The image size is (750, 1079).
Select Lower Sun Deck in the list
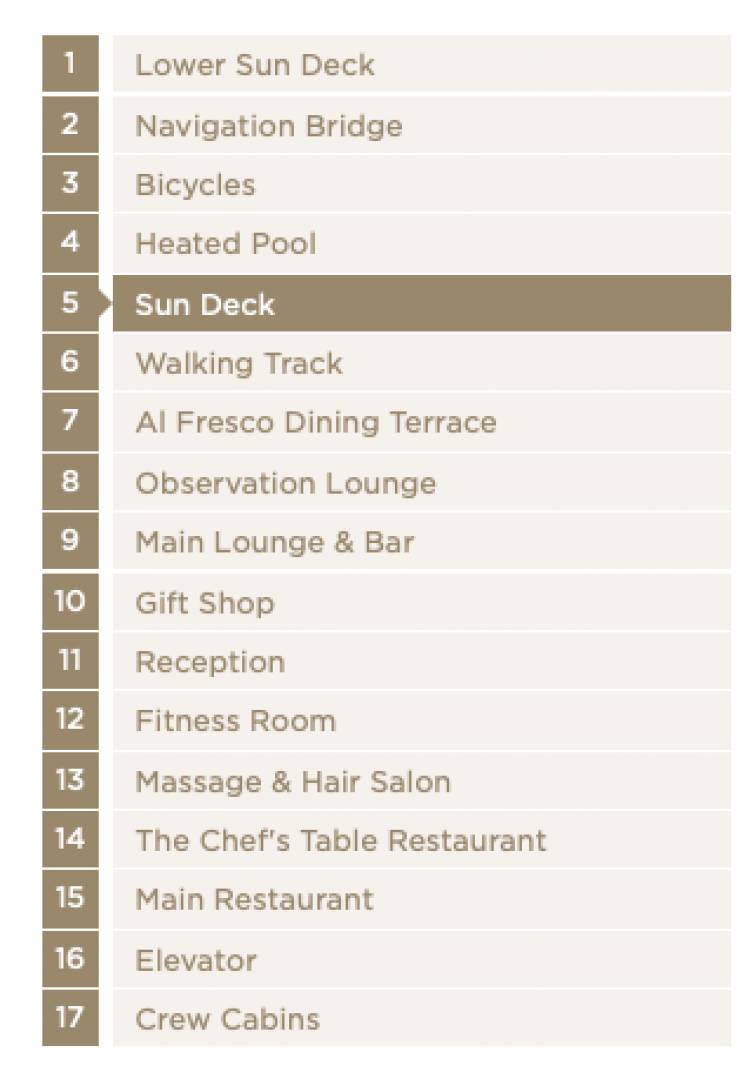[255, 65]
